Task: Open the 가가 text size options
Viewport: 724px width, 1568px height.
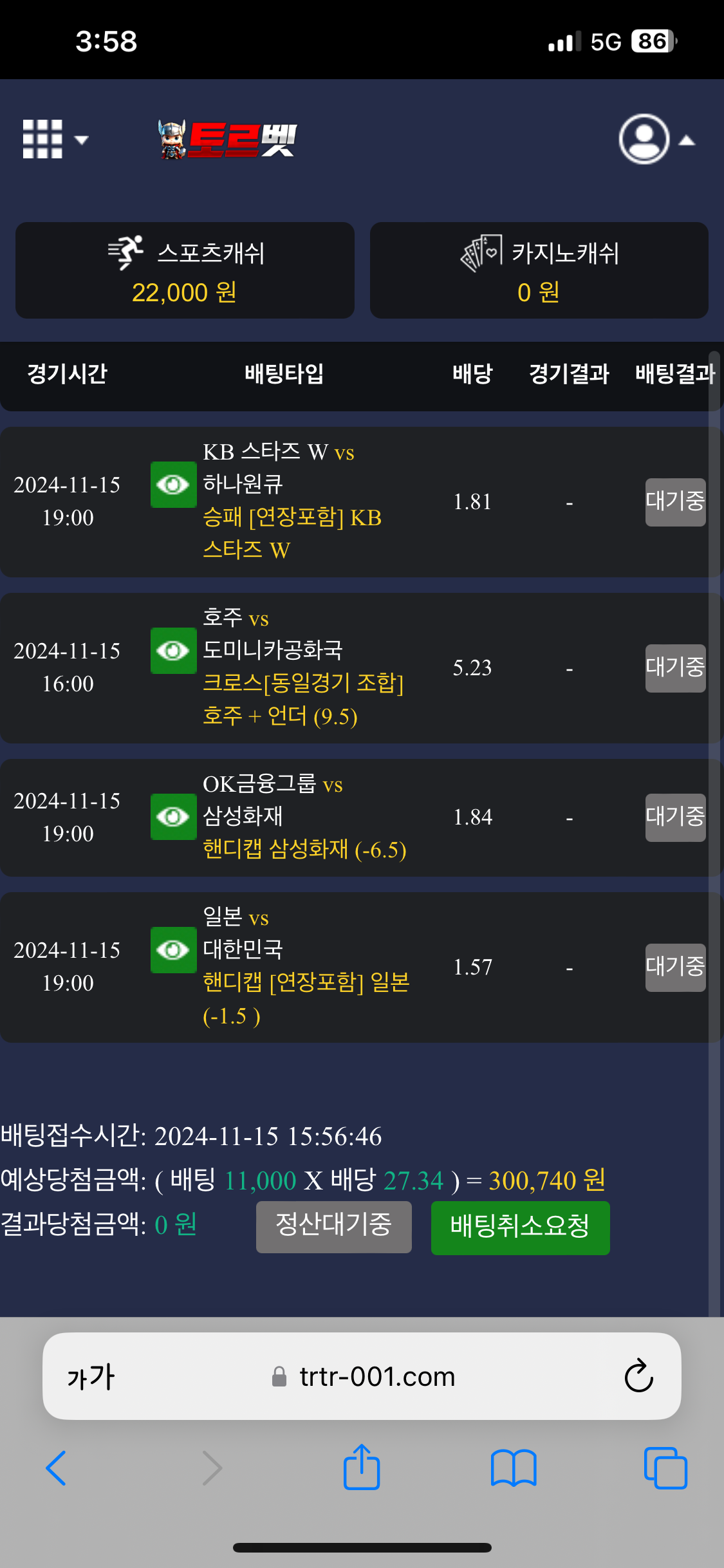Action: pyautogui.click(x=91, y=1377)
